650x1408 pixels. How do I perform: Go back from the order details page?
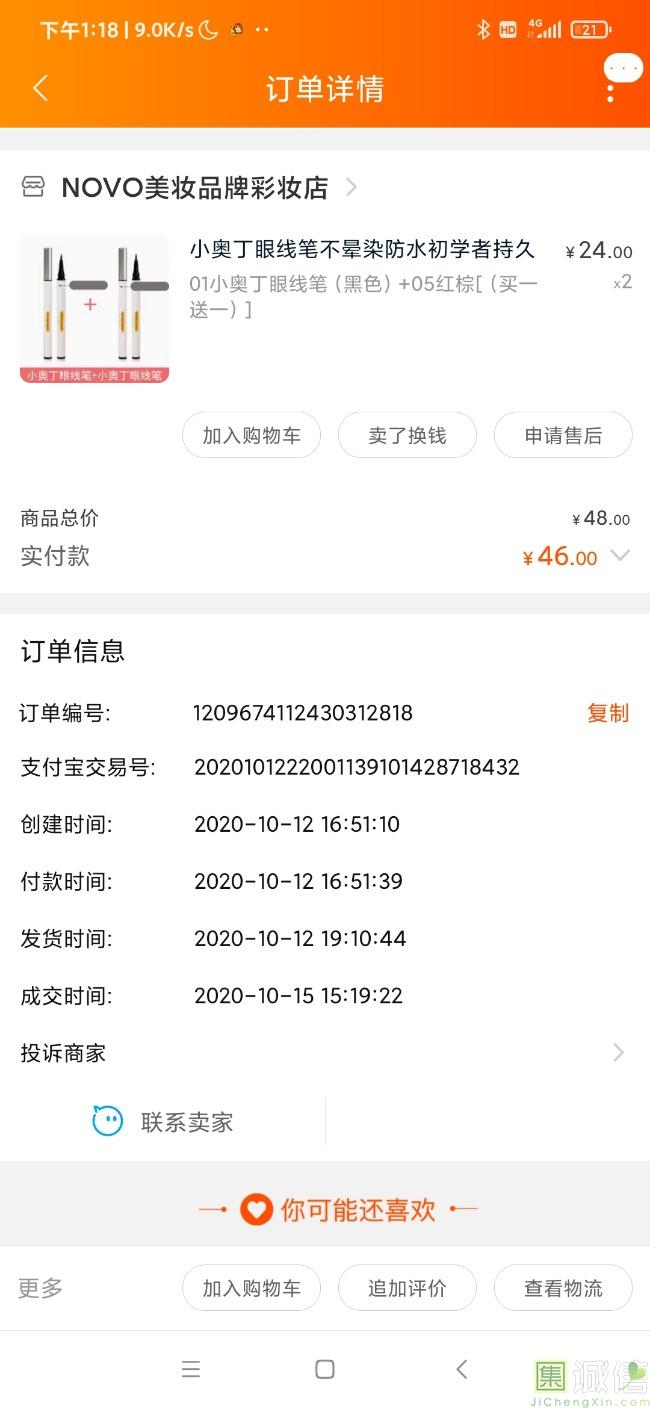pyautogui.click(x=40, y=89)
